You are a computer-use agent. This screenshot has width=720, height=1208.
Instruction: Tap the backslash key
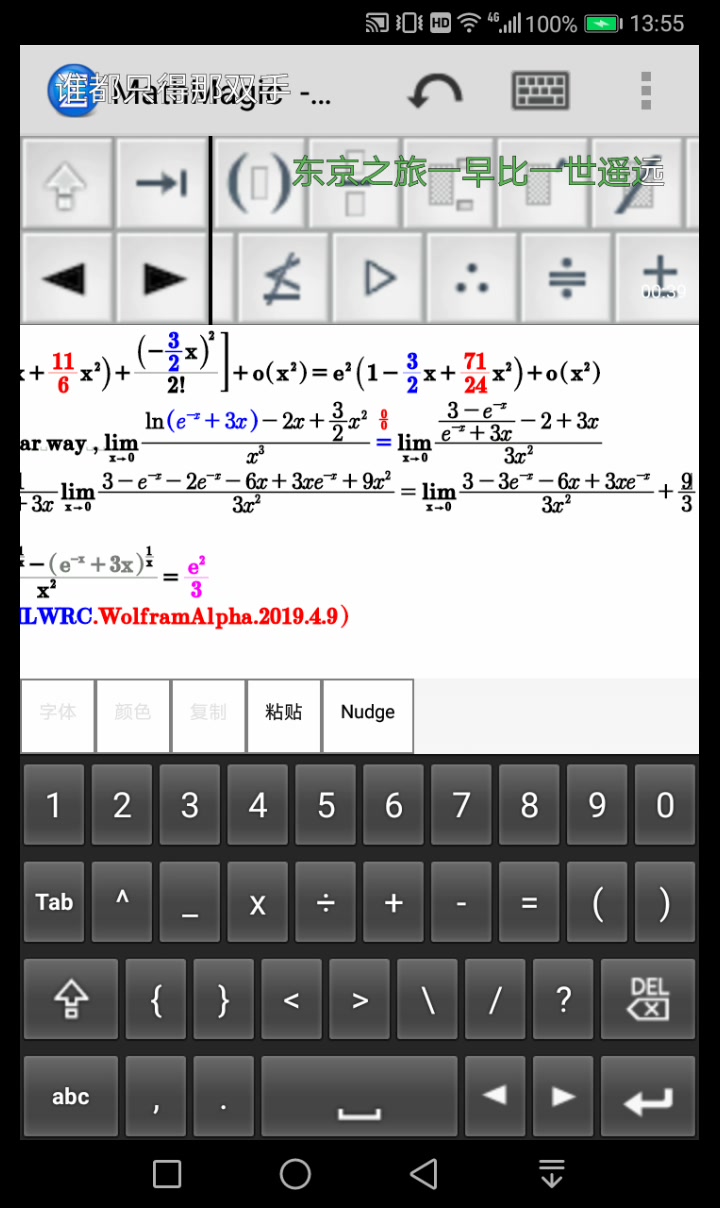tap(428, 998)
